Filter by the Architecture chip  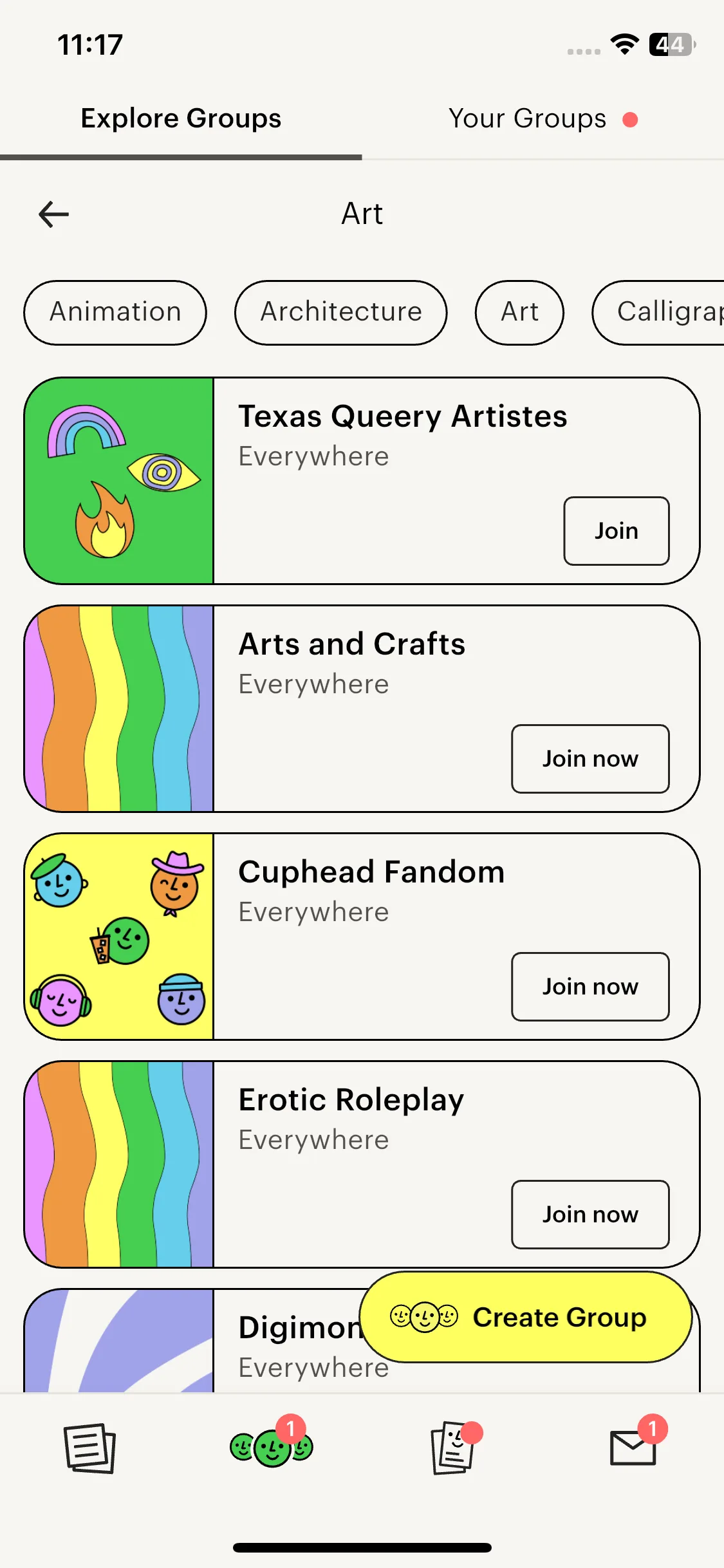340,312
